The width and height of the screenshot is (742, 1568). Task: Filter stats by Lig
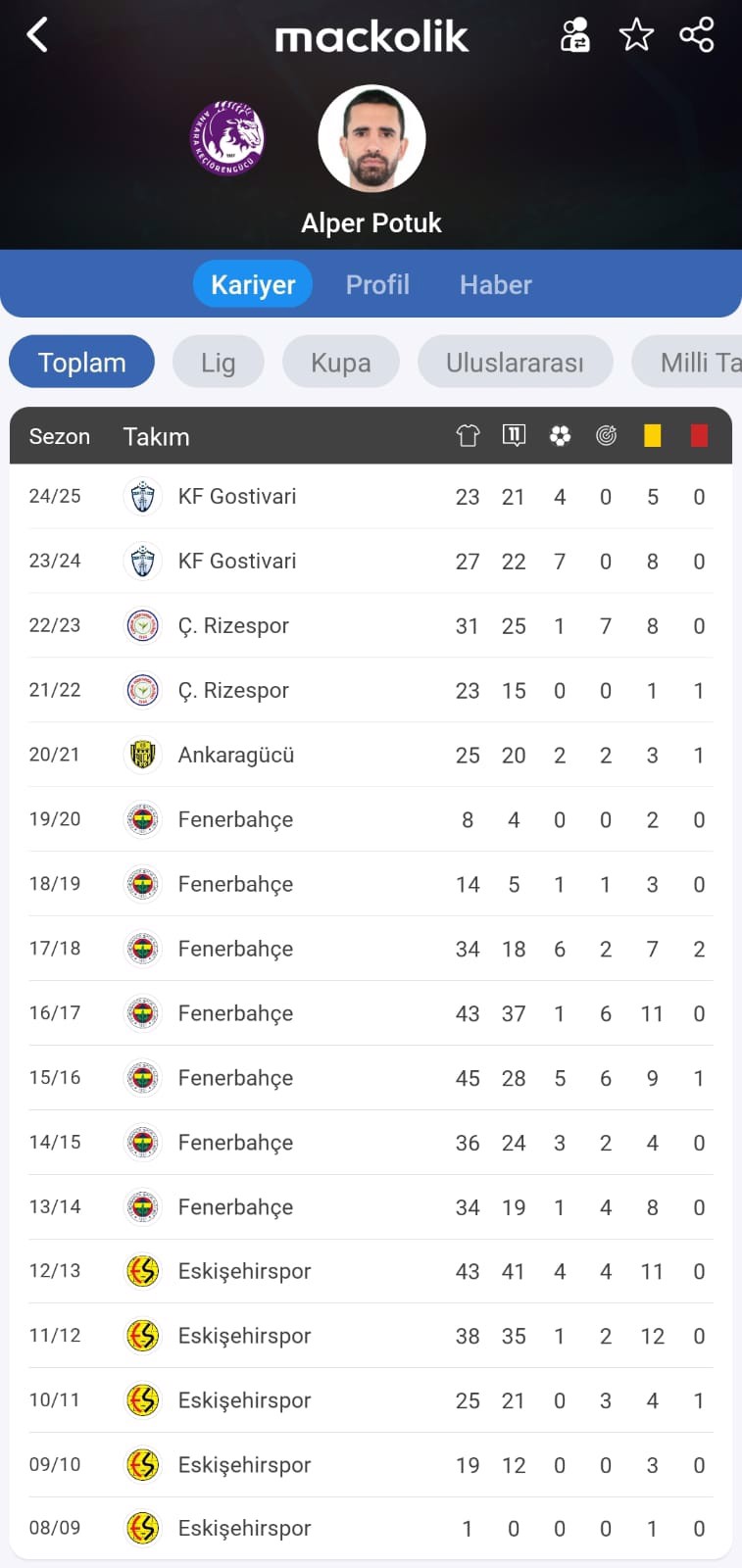(219, 362)
